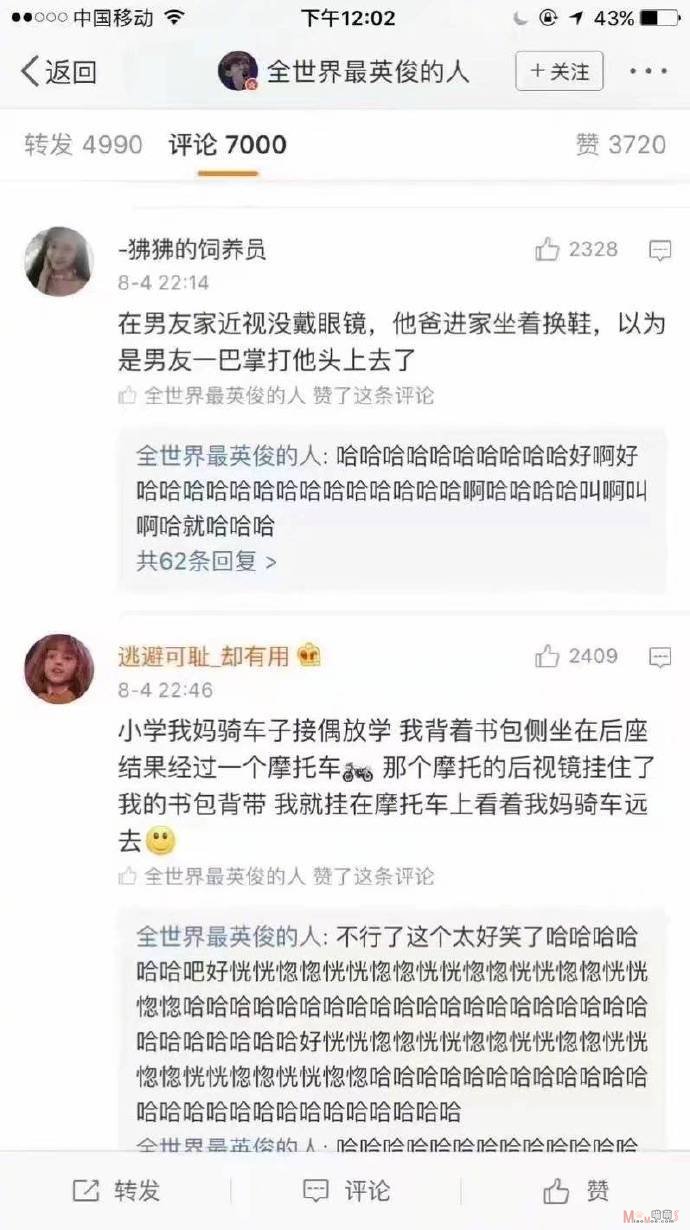Open the three-dot overflow menu
Screen dimensions: 690x1230
coord(648,72)
